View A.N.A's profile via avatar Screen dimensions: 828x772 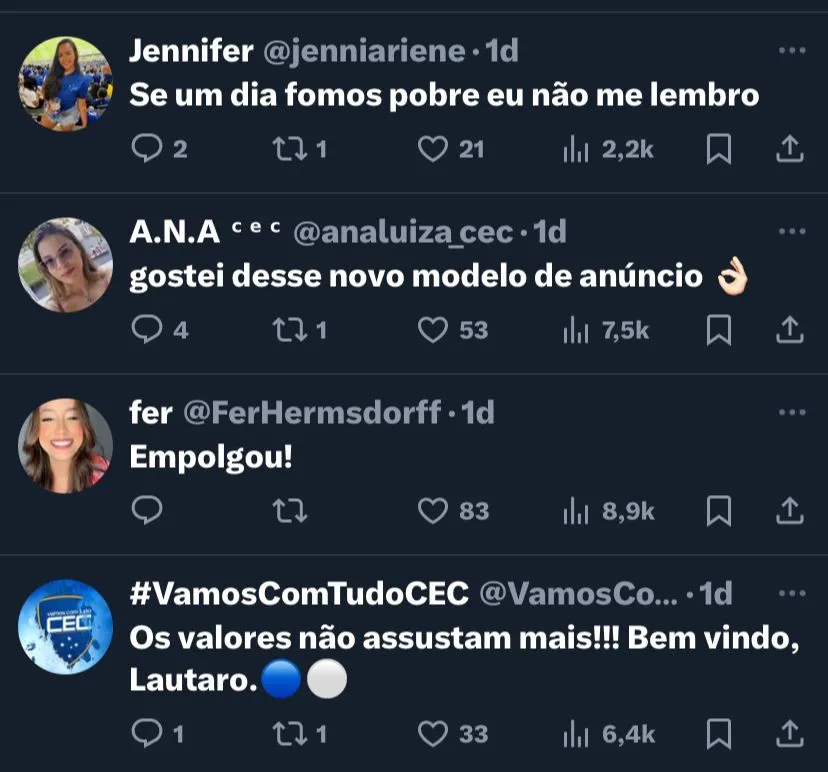(65, 265)
